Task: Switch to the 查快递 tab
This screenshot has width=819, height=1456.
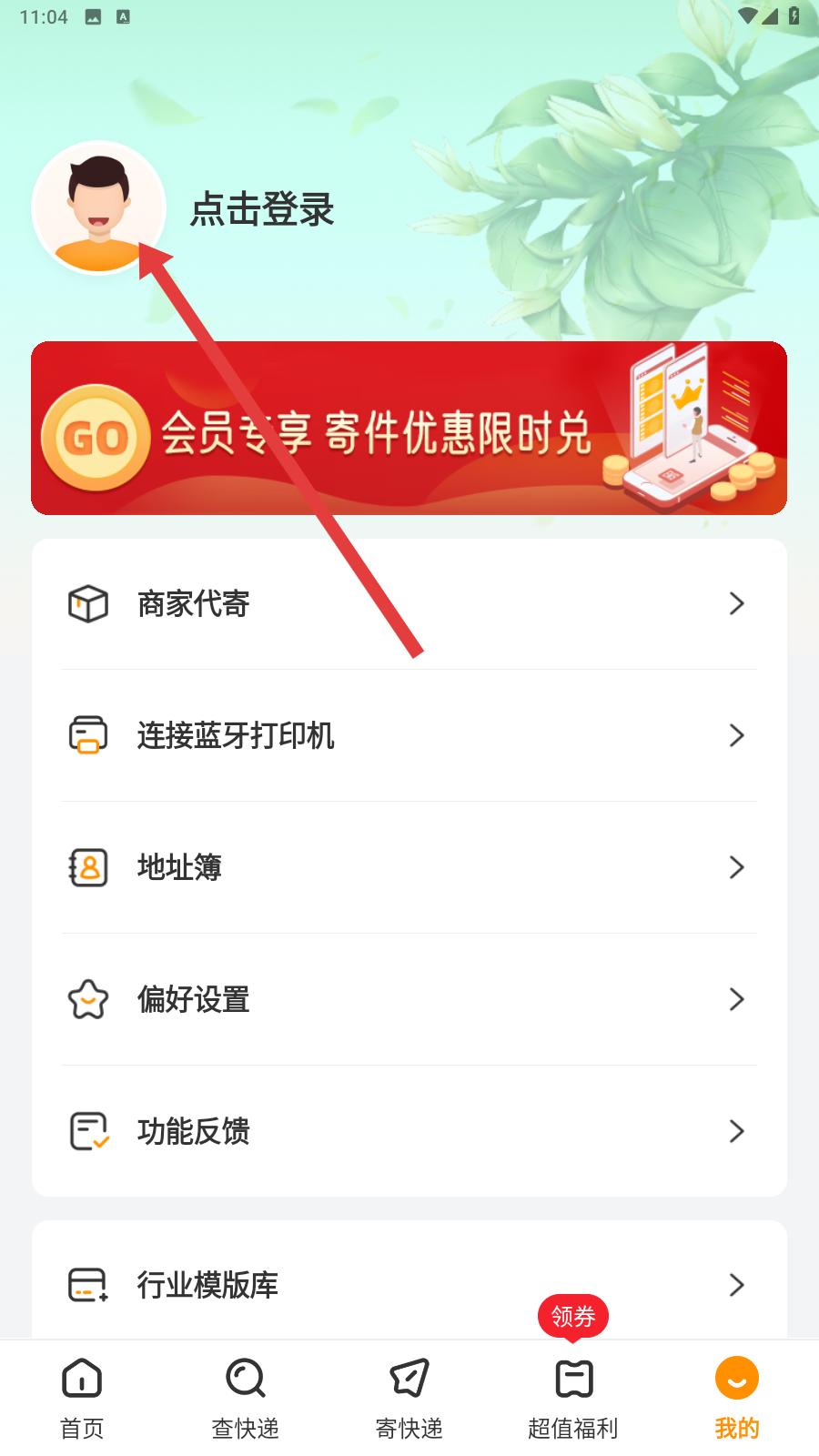Action: (x=246, y=1399)
